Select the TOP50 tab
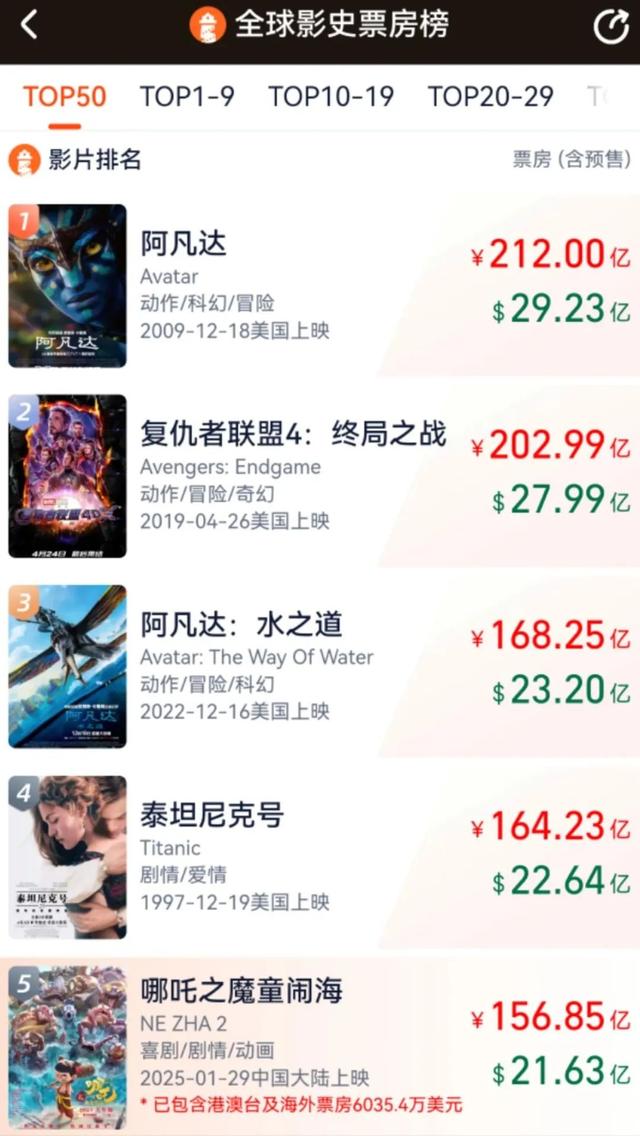The height and width of the screenshot is (1136, 640). coord(65,97)
